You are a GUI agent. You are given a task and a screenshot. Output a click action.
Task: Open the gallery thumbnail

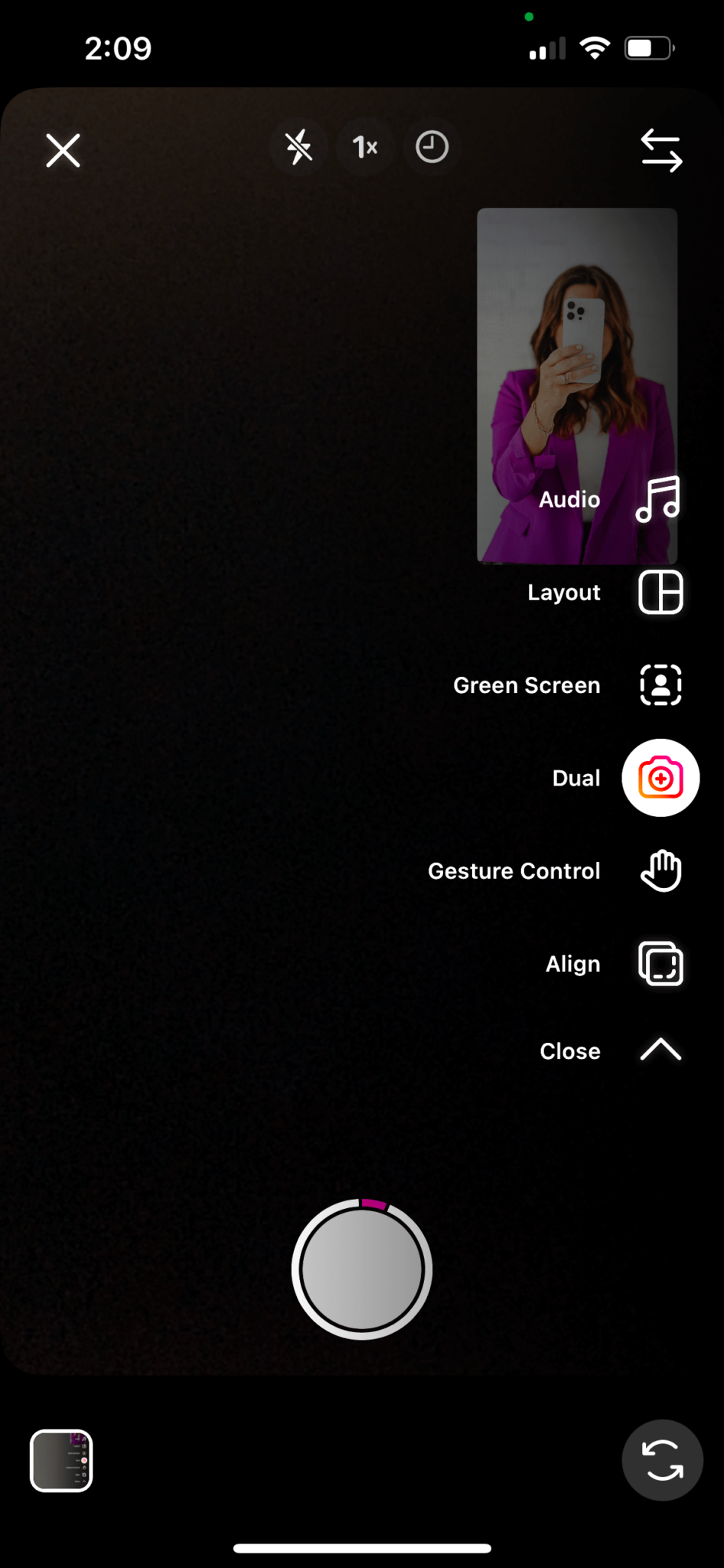[x=61, y=1461]
